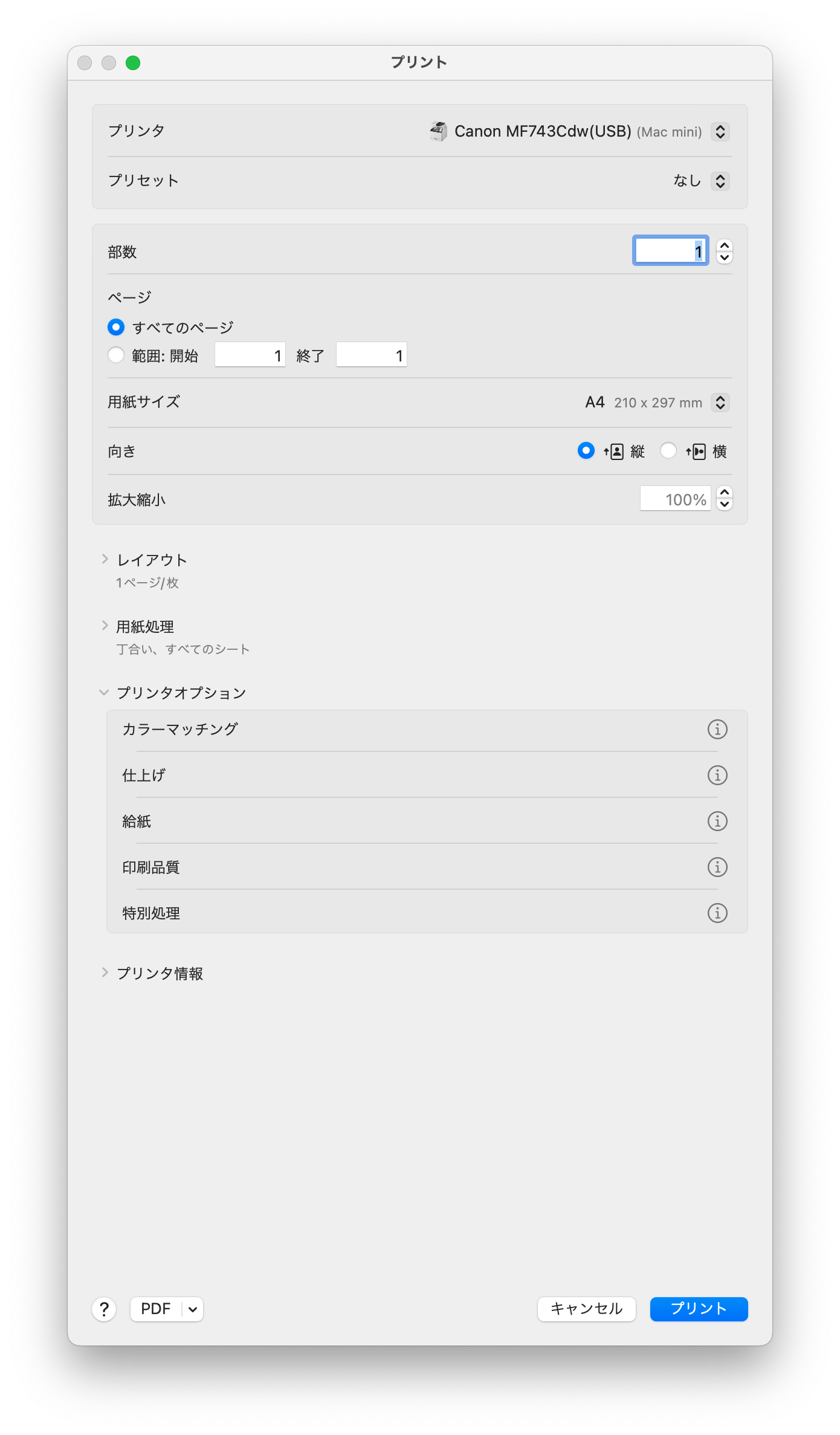Select the すべてのページ radio button
This screenshot has width=840, height=1435.
pos(116,328)
